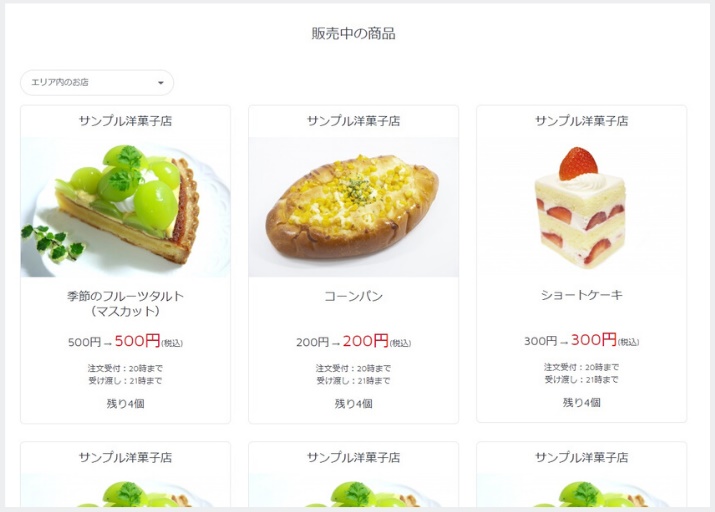Select the ショートケーキ product card
This screenshot has height=512, width=715.
point(581,208)
